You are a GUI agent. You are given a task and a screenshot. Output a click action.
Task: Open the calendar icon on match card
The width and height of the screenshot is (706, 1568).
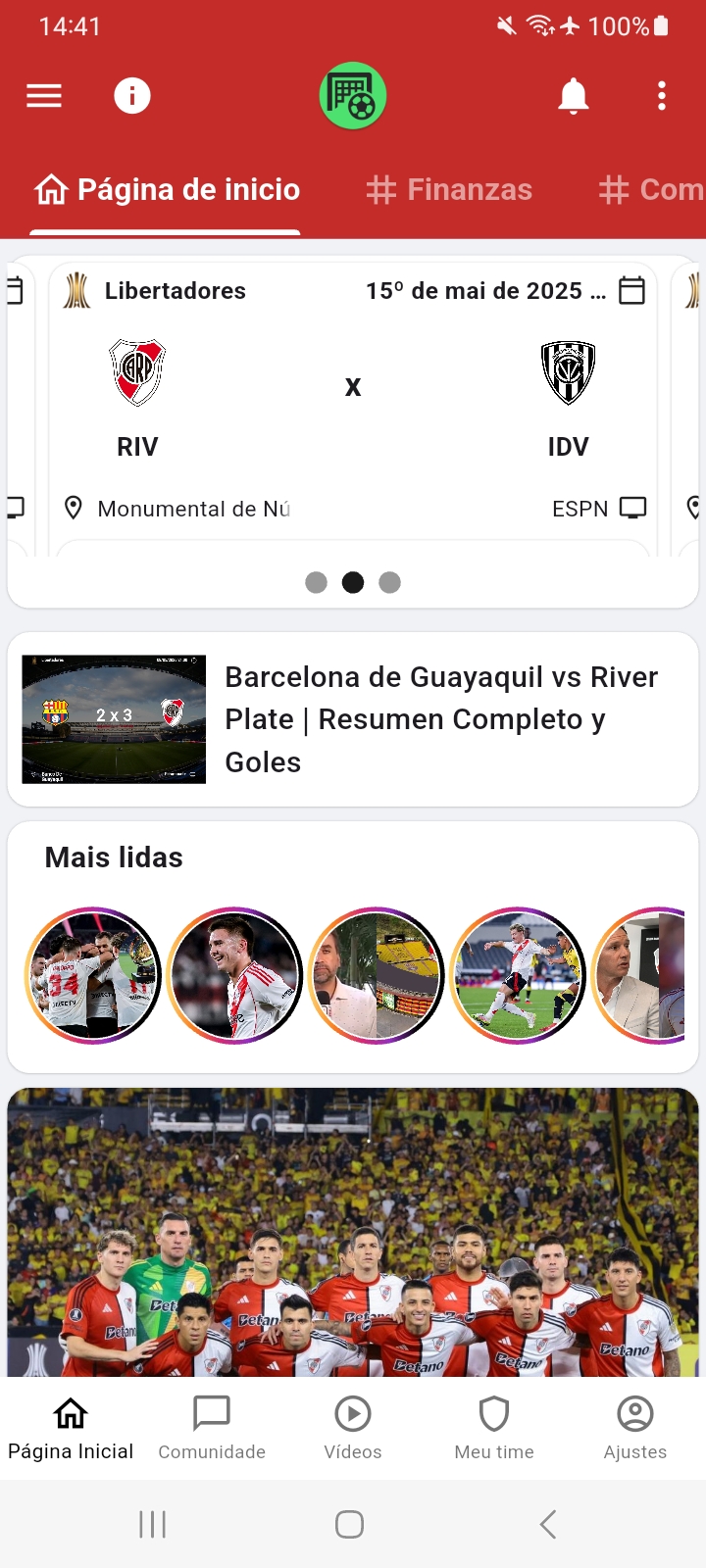[x=632, y=291]
